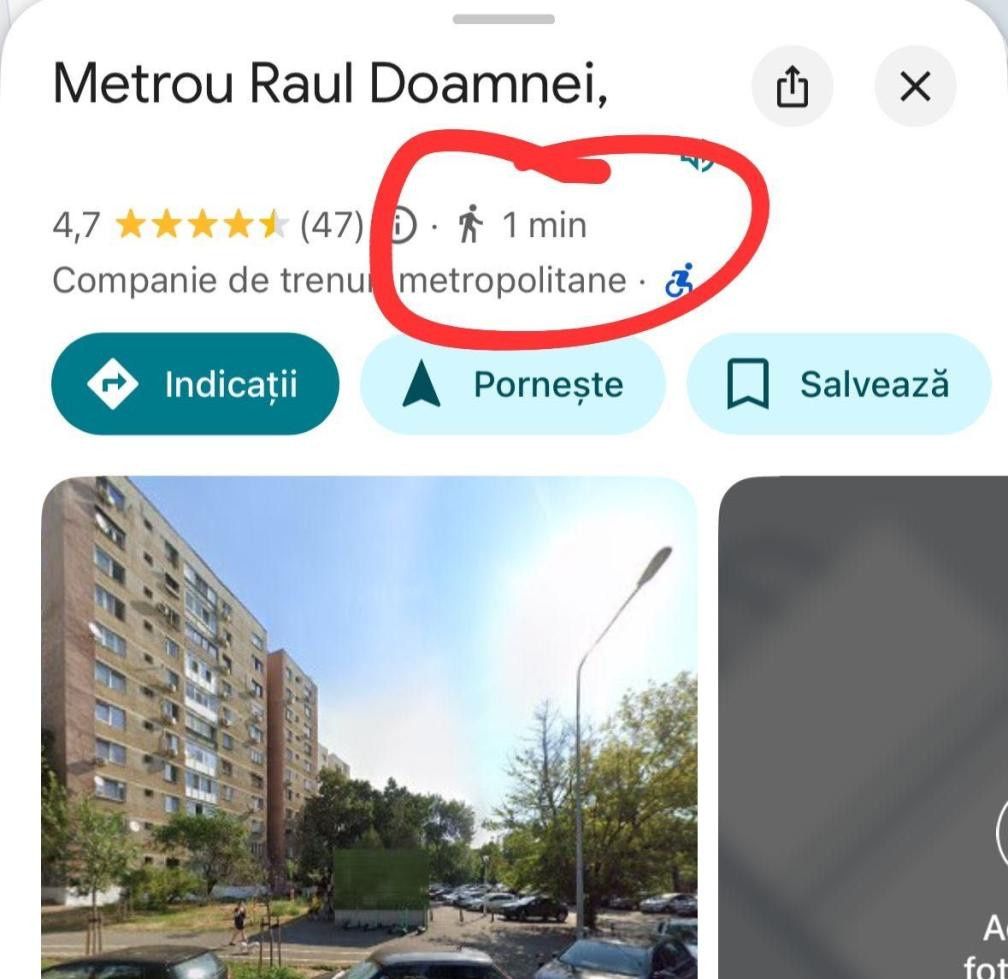Start navigation with Pornește
The height and width of the screenshot is (979, 1008).
point(513,384)
